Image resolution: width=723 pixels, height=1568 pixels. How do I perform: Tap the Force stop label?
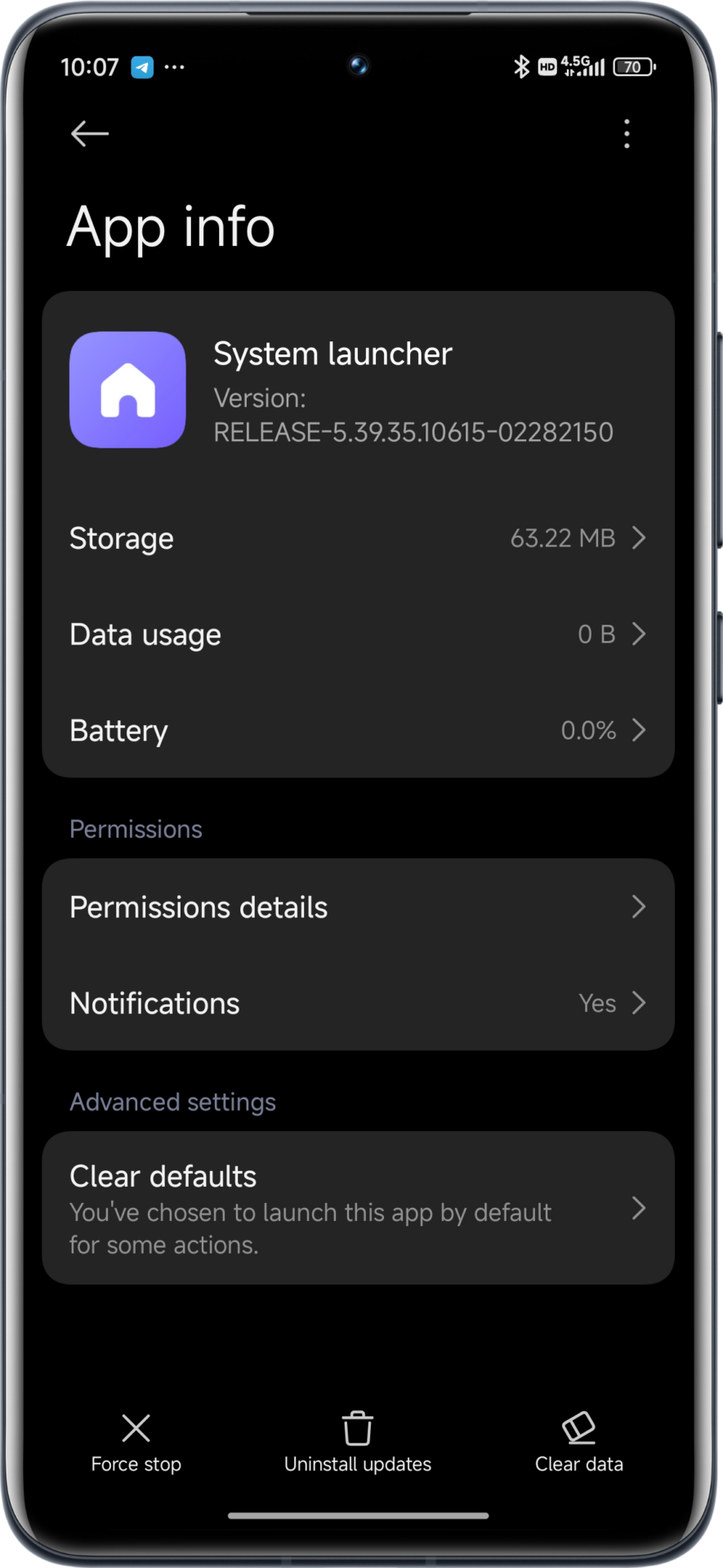click(136, 1464)
